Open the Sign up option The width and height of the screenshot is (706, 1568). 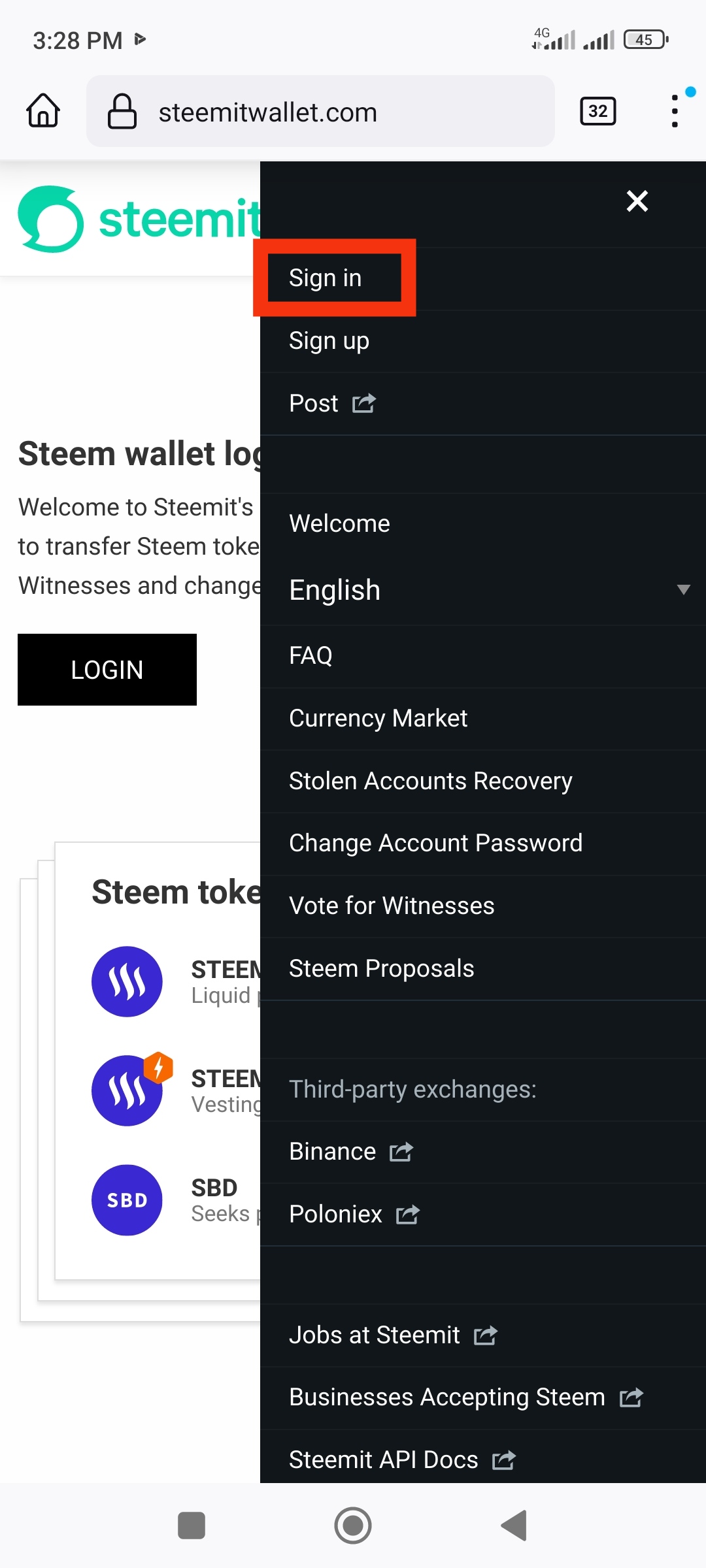pyautogui.click(x=483, y=341)
